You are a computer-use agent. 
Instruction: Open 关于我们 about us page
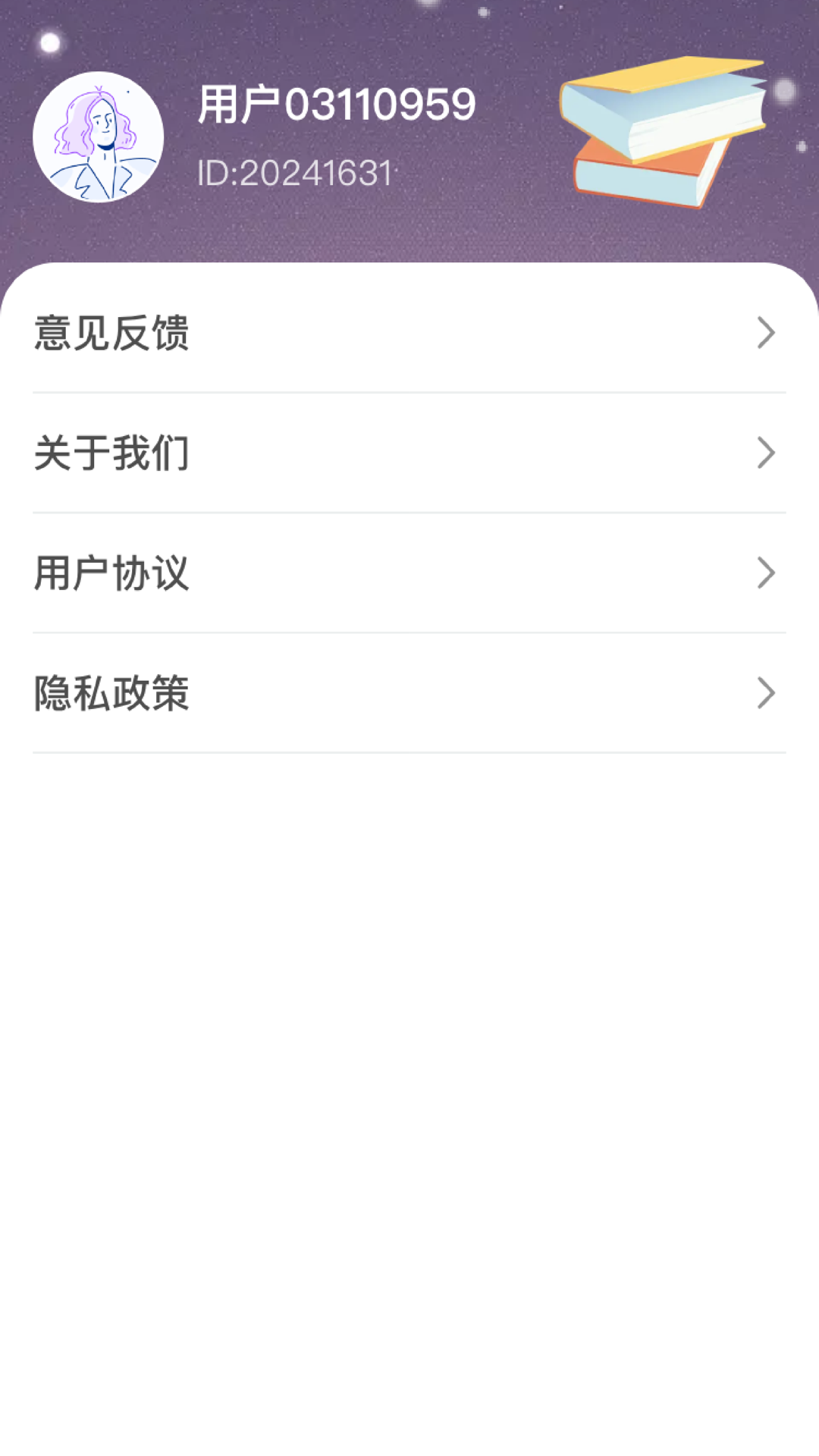point(409,453)
